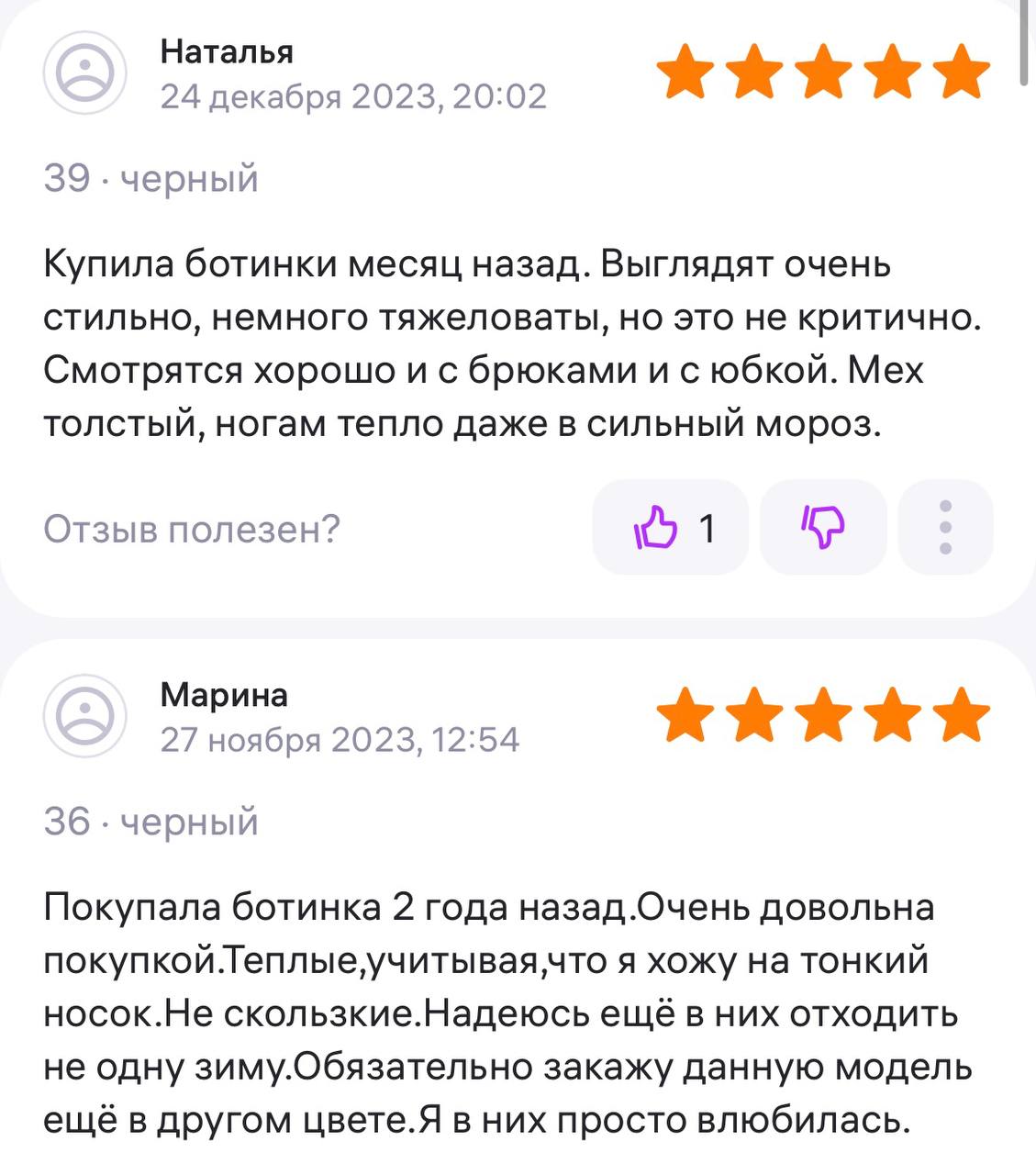Mark Наталья's review as helpful (thumbs up)
The width and height of the screenshot is (1036, 1175).
coord(670,528)
